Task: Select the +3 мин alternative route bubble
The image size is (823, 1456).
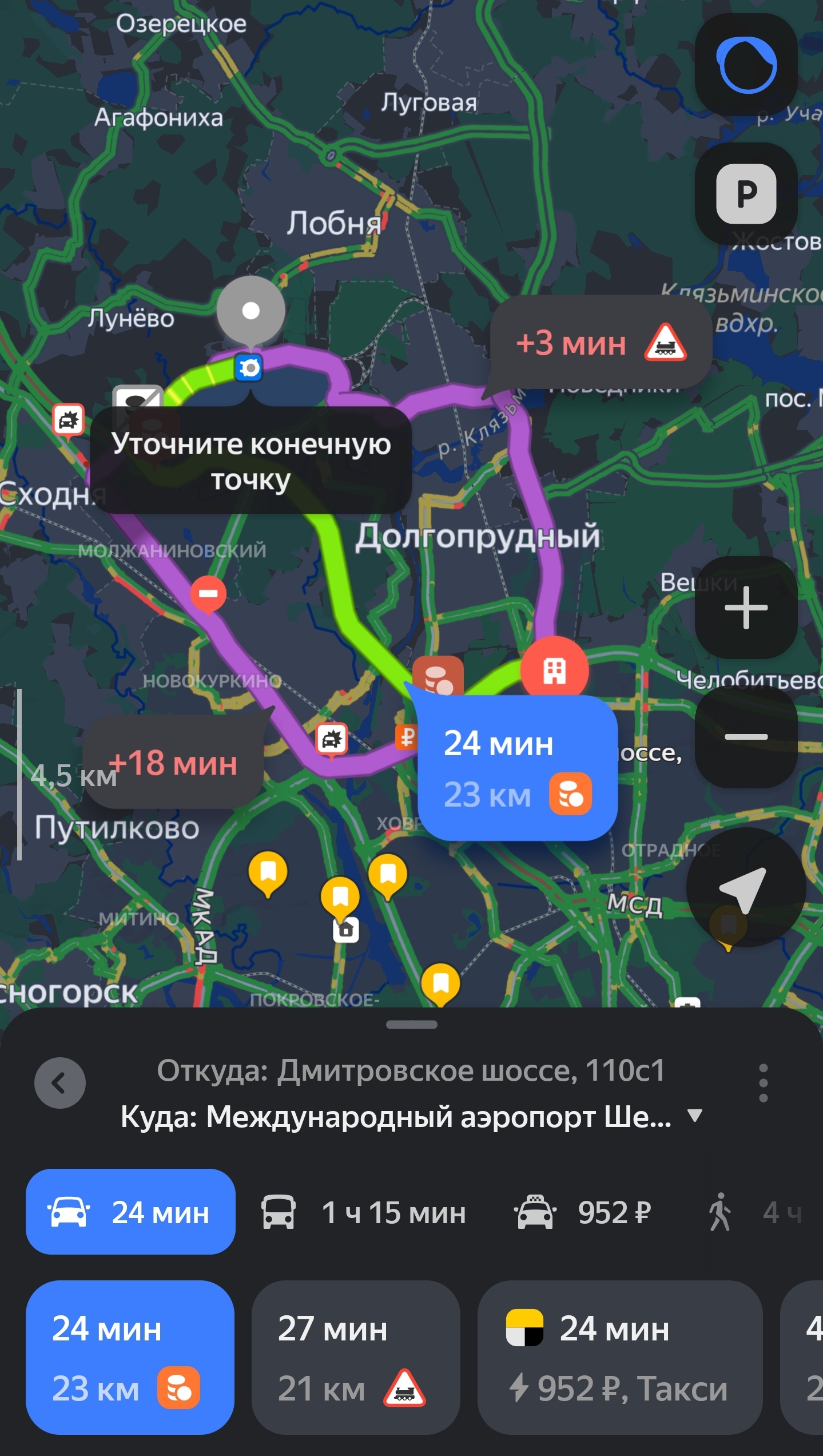Action: point(601,343)
